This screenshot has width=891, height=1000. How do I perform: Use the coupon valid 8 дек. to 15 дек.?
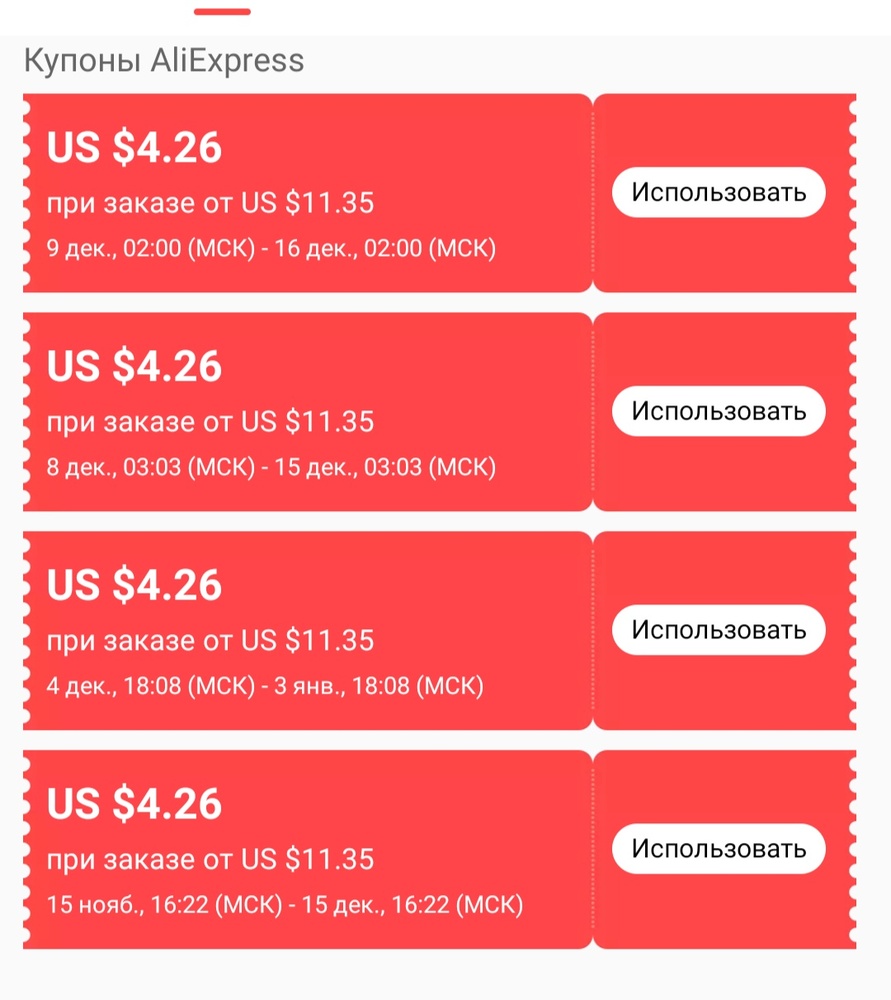coord(718,411)
